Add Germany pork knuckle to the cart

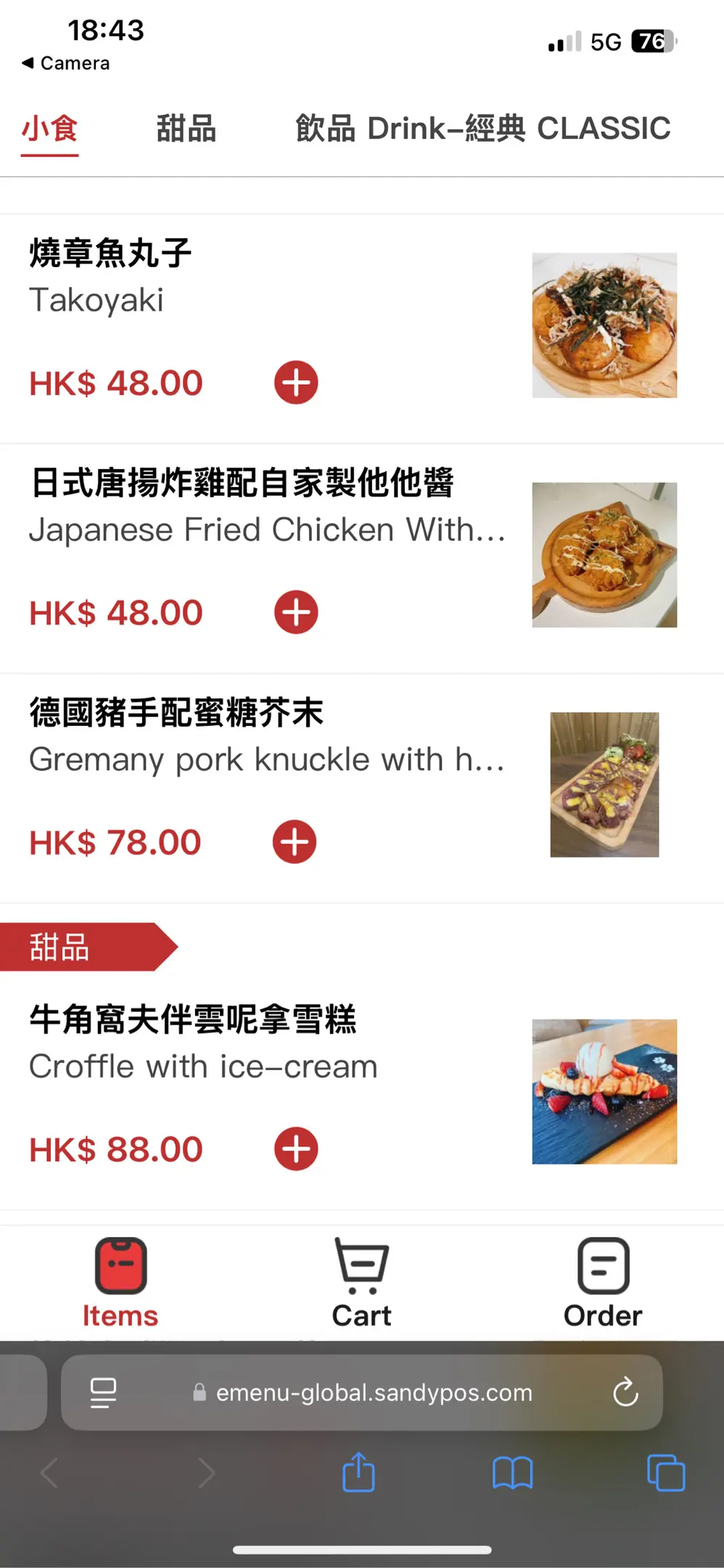(295, 842)
